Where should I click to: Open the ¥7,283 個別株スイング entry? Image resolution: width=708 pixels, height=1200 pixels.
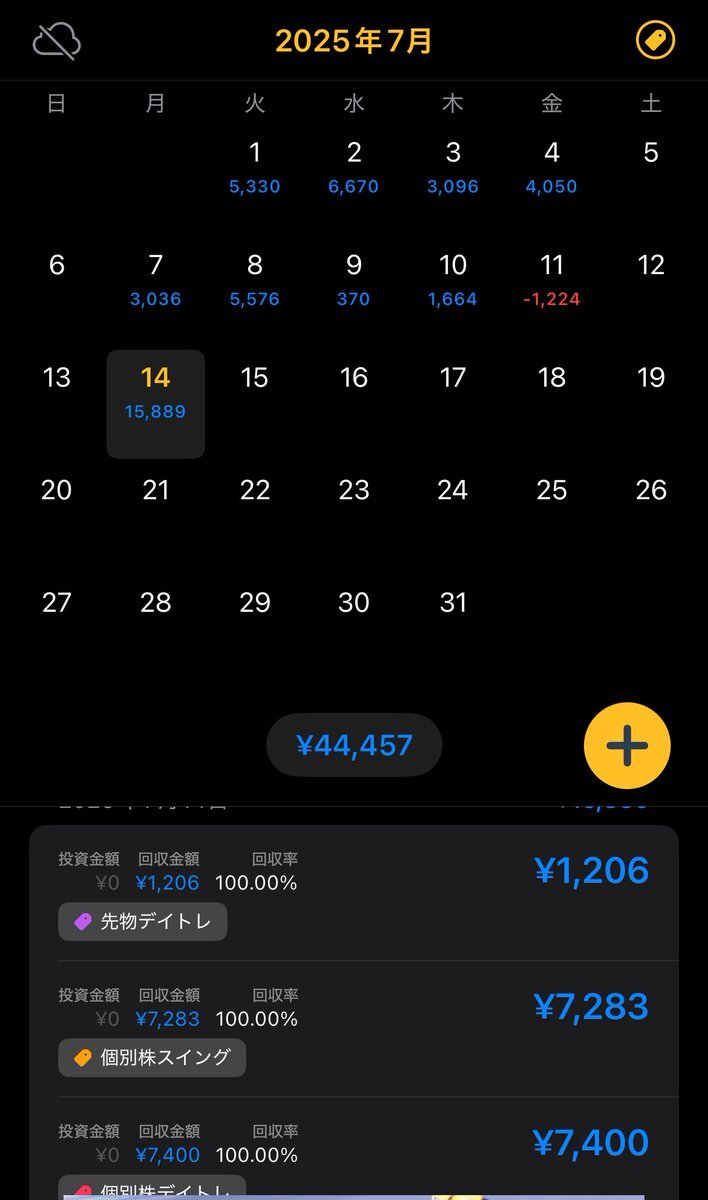click(x=354, y=1029)
